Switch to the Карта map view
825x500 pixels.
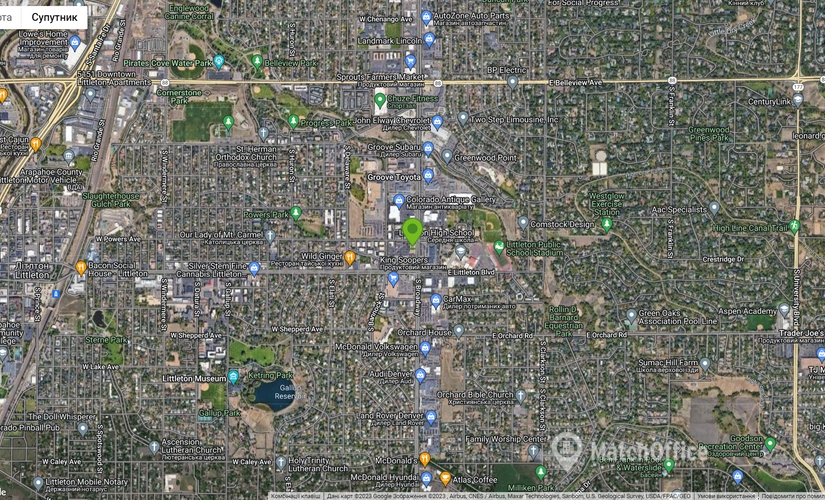[x=8, y=17]
